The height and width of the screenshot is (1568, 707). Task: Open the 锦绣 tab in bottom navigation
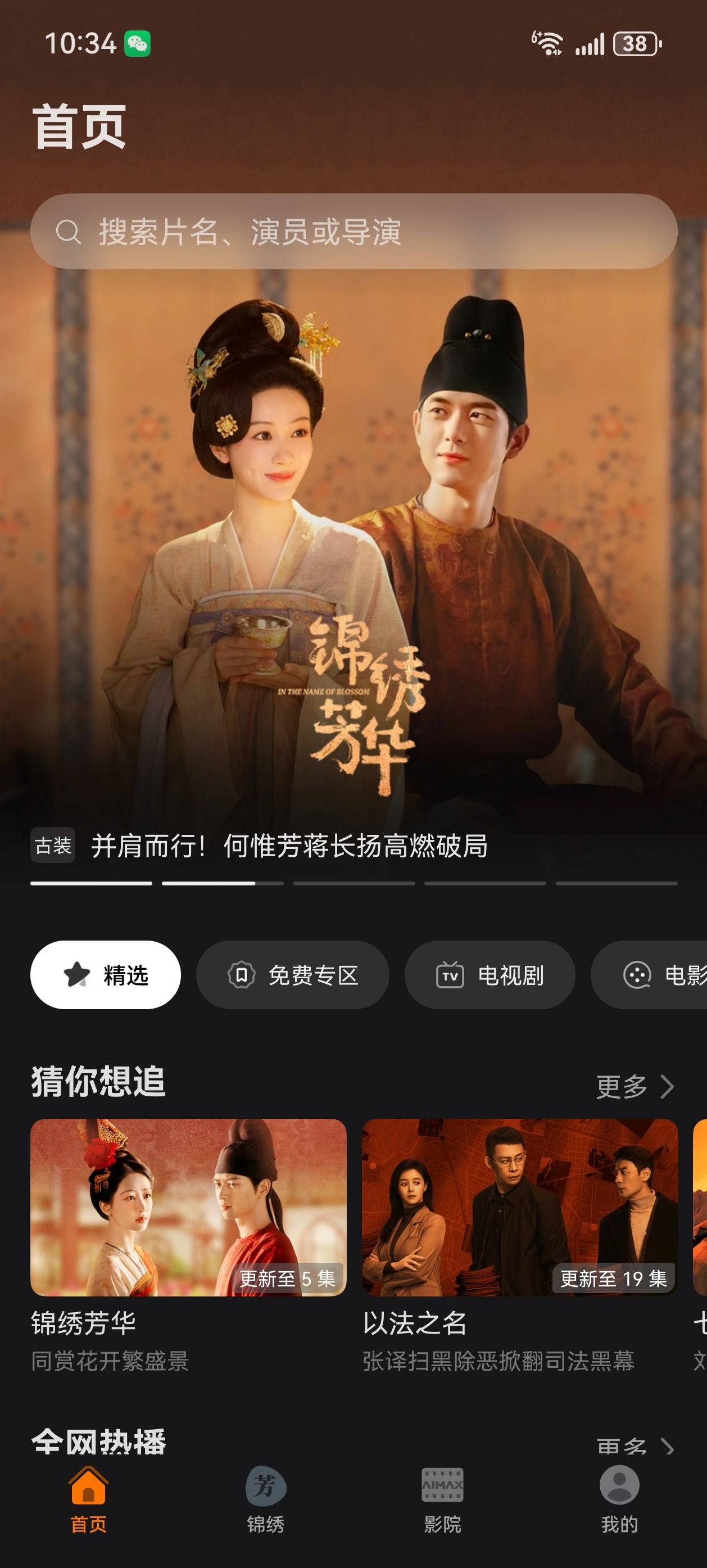(x=265, y=1499)
